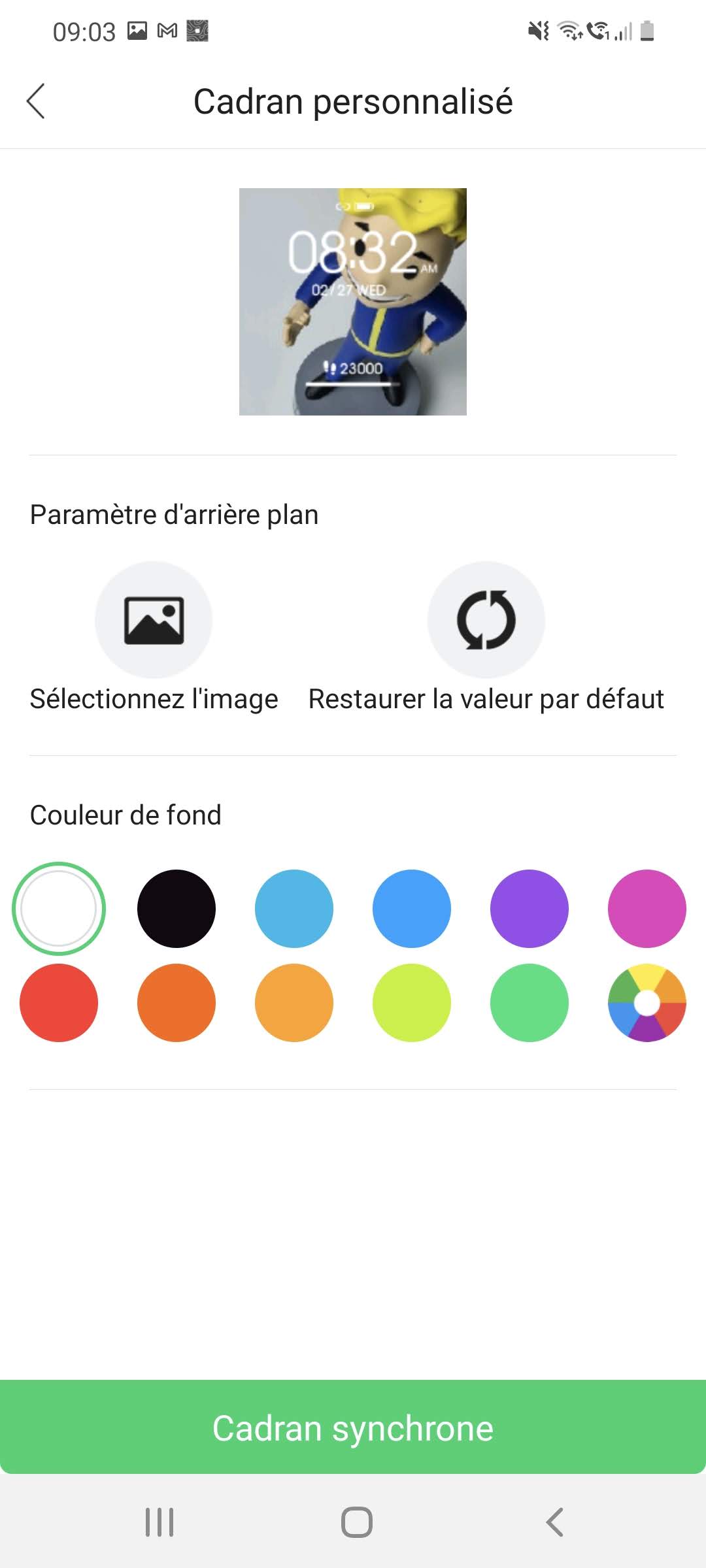706x1568 pixels.
Task: Select the medium blue color swatch
Action: 412,908
